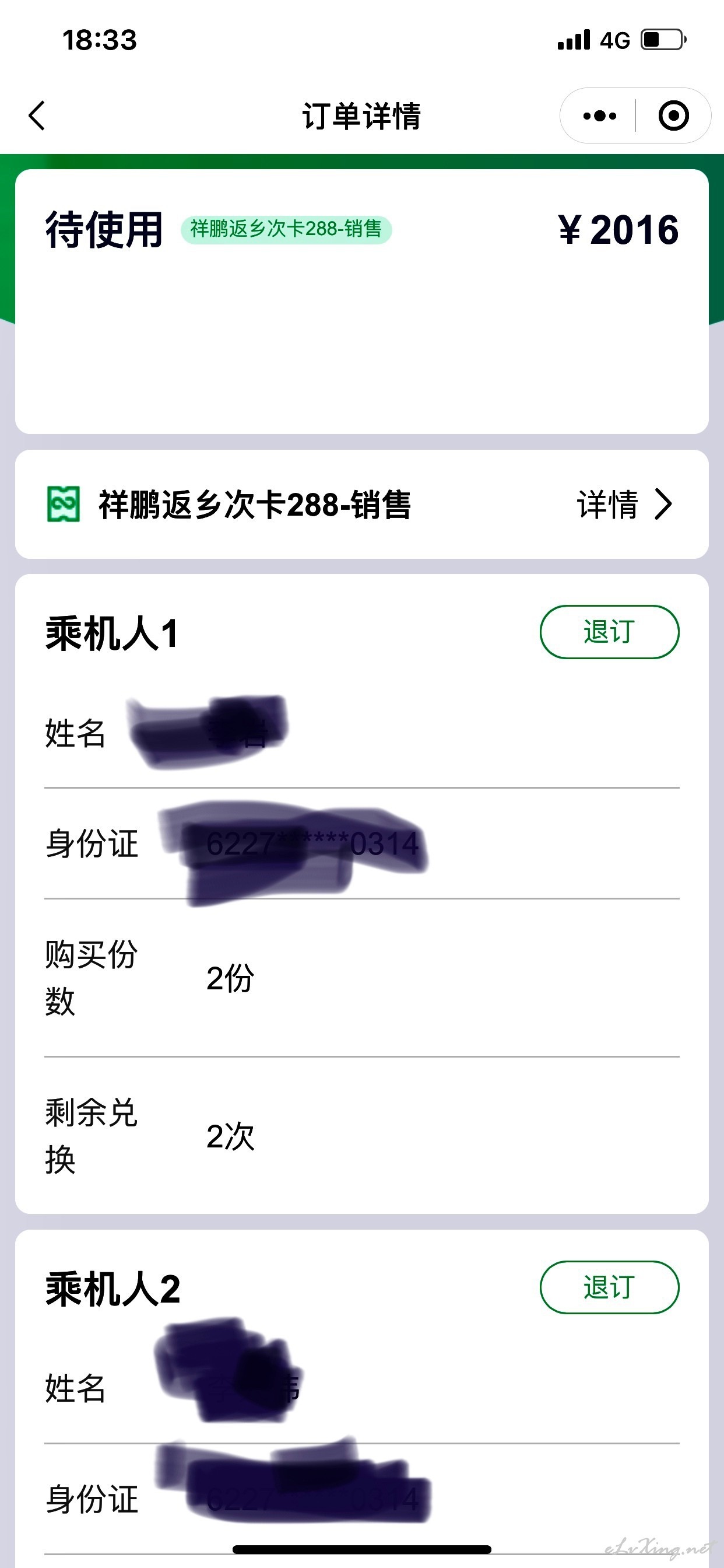Viewport: 724px width, 1568px height.
Task: Go back from the order details page
Action: pyautogui.click(x=37, y=116)
